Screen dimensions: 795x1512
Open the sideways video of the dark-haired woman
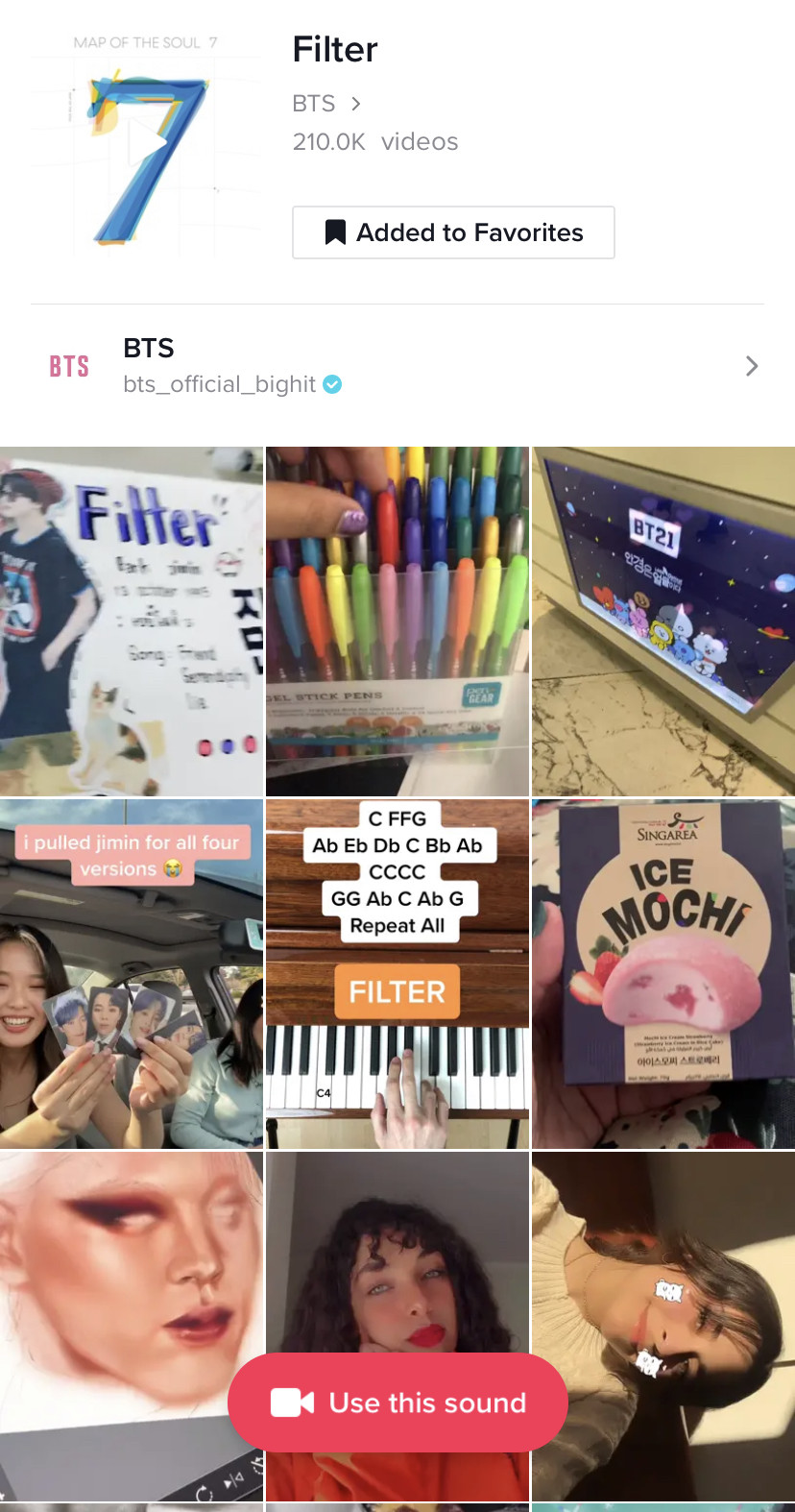(663, 1327)
